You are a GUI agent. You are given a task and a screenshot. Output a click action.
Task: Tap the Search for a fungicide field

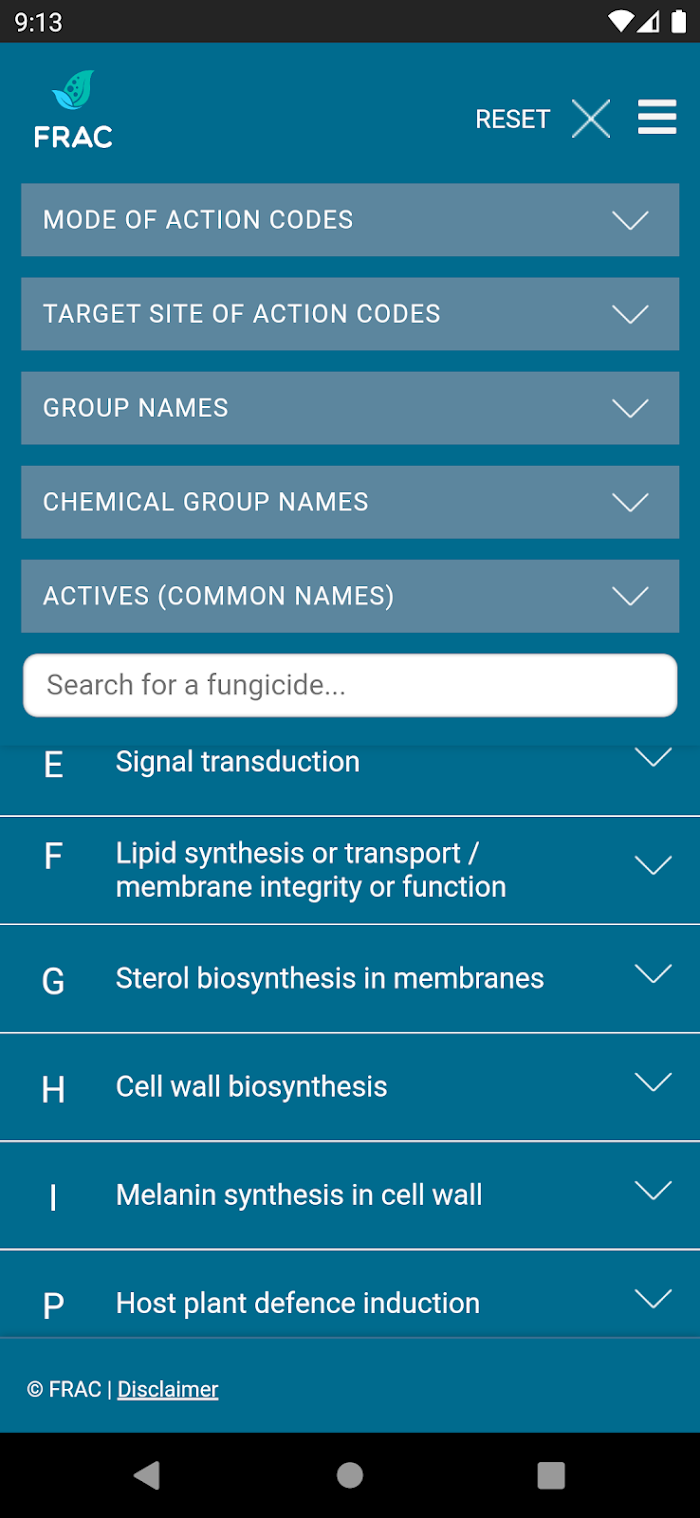(350, 685)
